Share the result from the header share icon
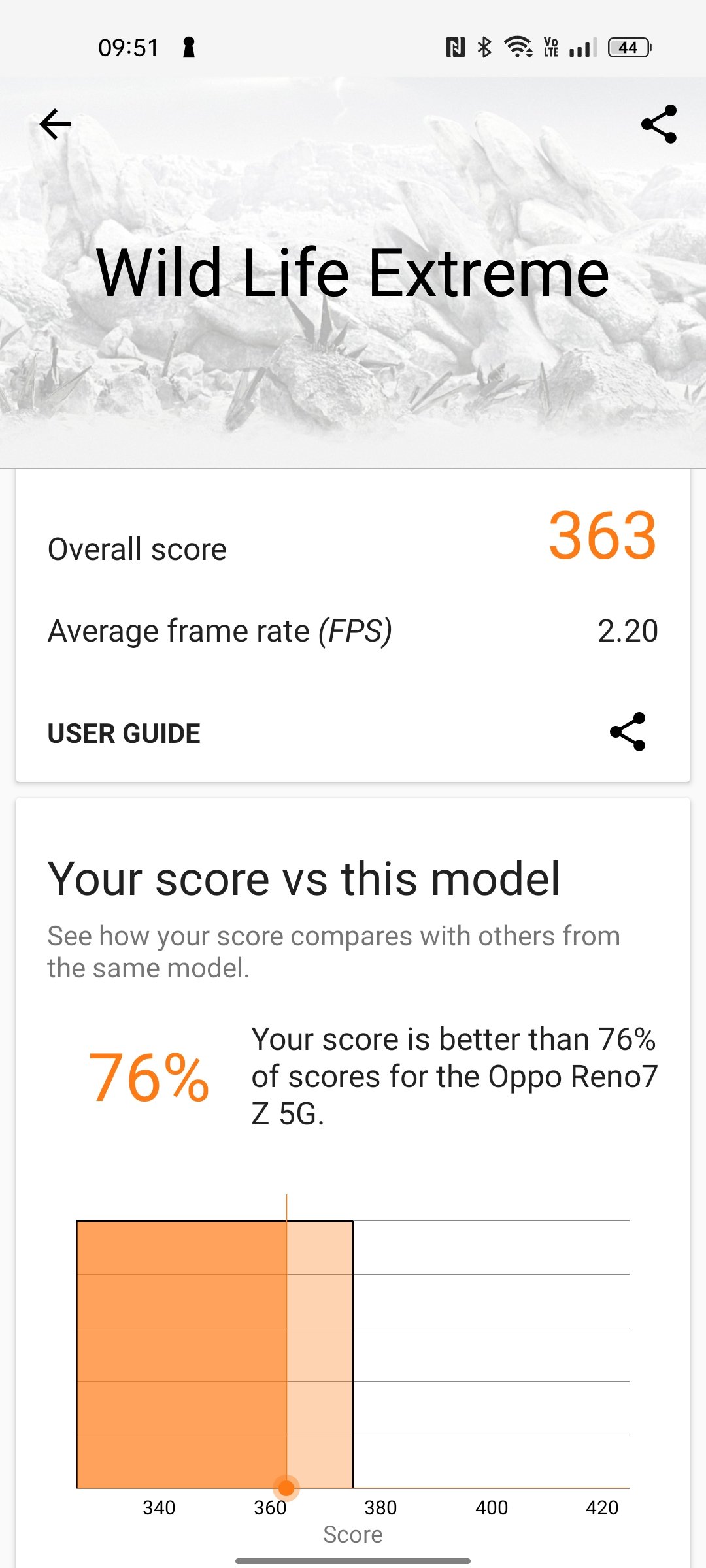The image size is (706, 1568). click(x=659, y=124)
